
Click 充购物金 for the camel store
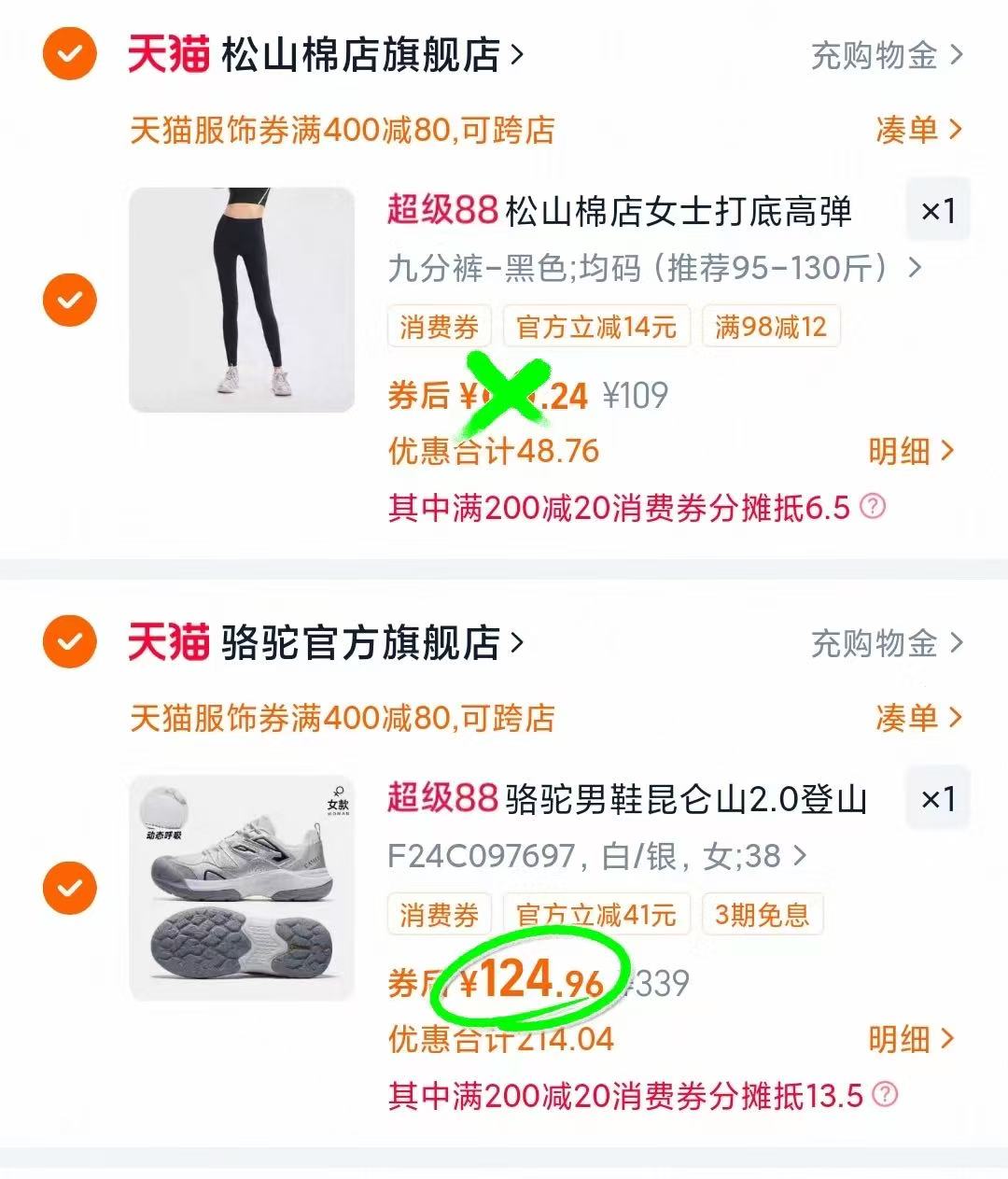click(x=873, y=644)
